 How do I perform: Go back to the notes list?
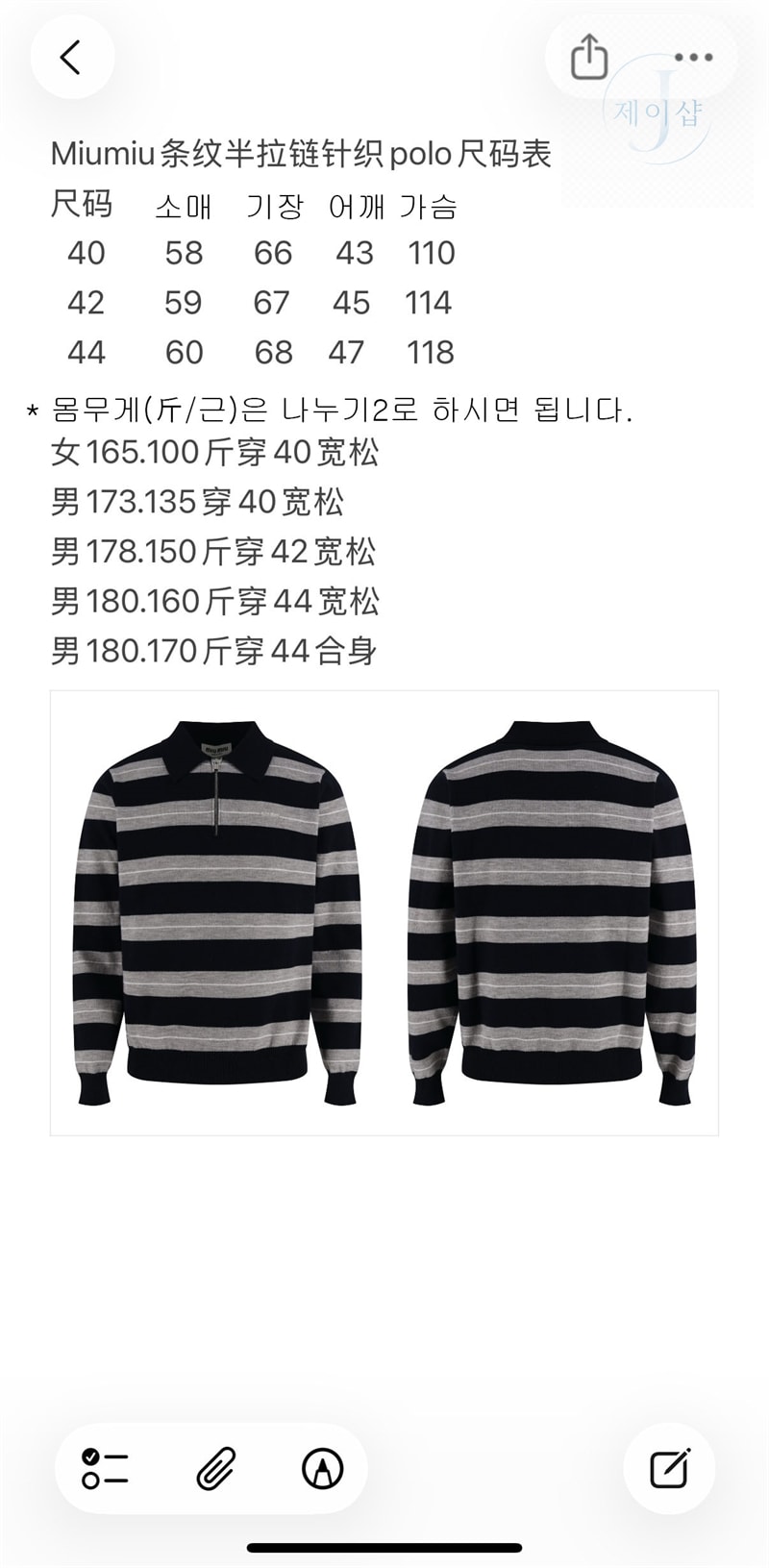[x=72, y=58]
